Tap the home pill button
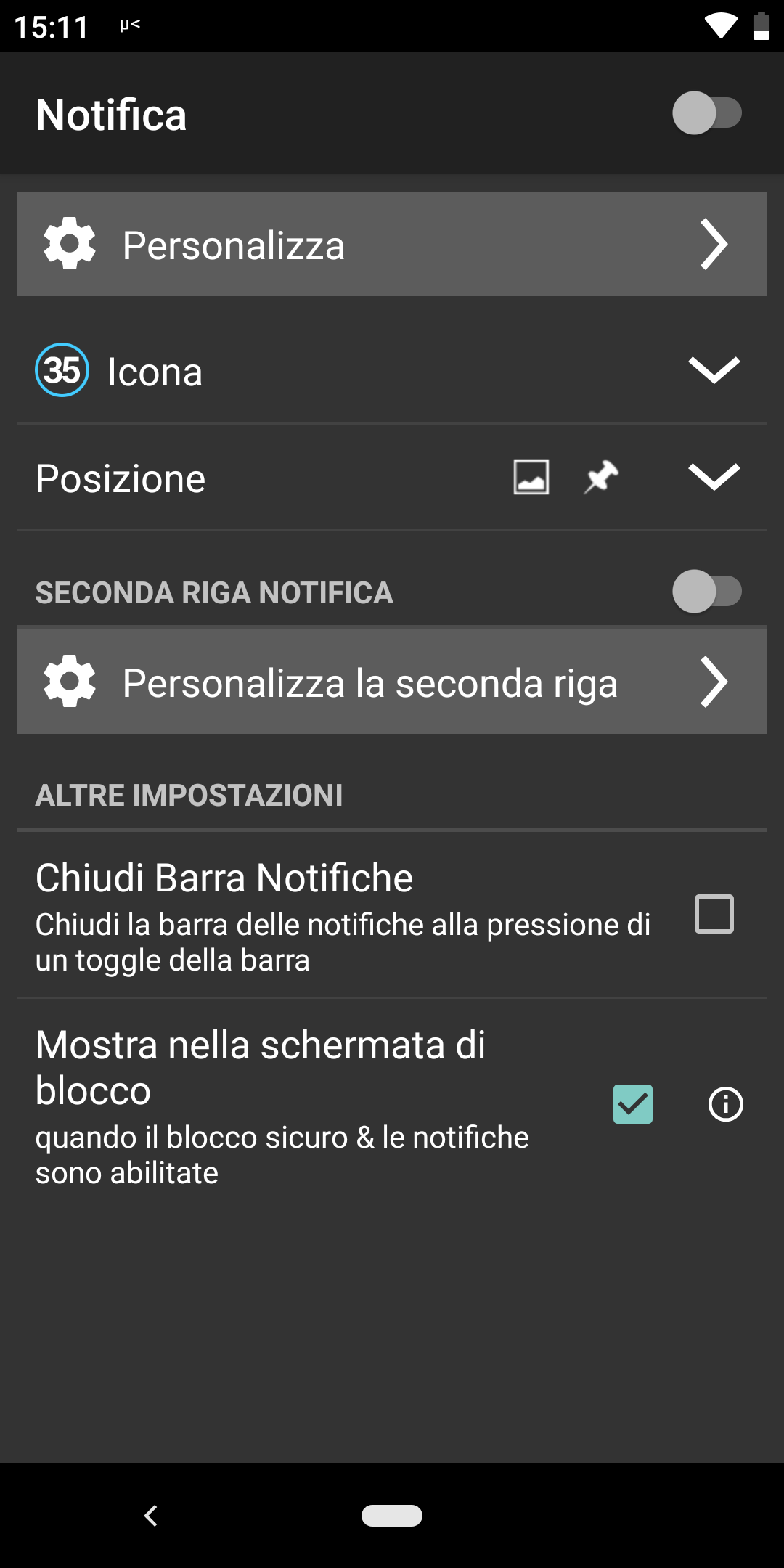 pos(392,1516)
